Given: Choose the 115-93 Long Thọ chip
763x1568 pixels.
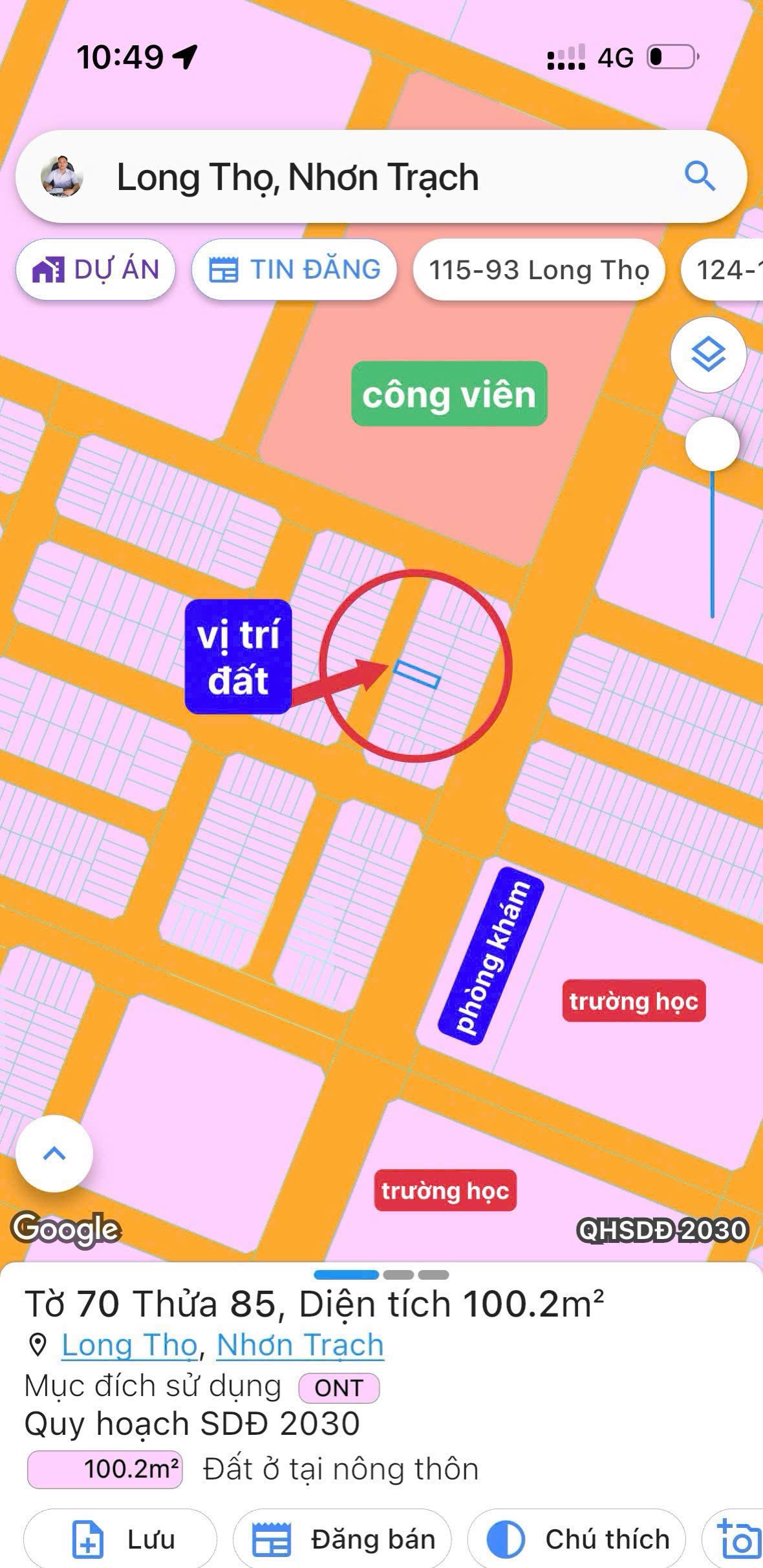Looking at the screenshot, I should (539, 270).
